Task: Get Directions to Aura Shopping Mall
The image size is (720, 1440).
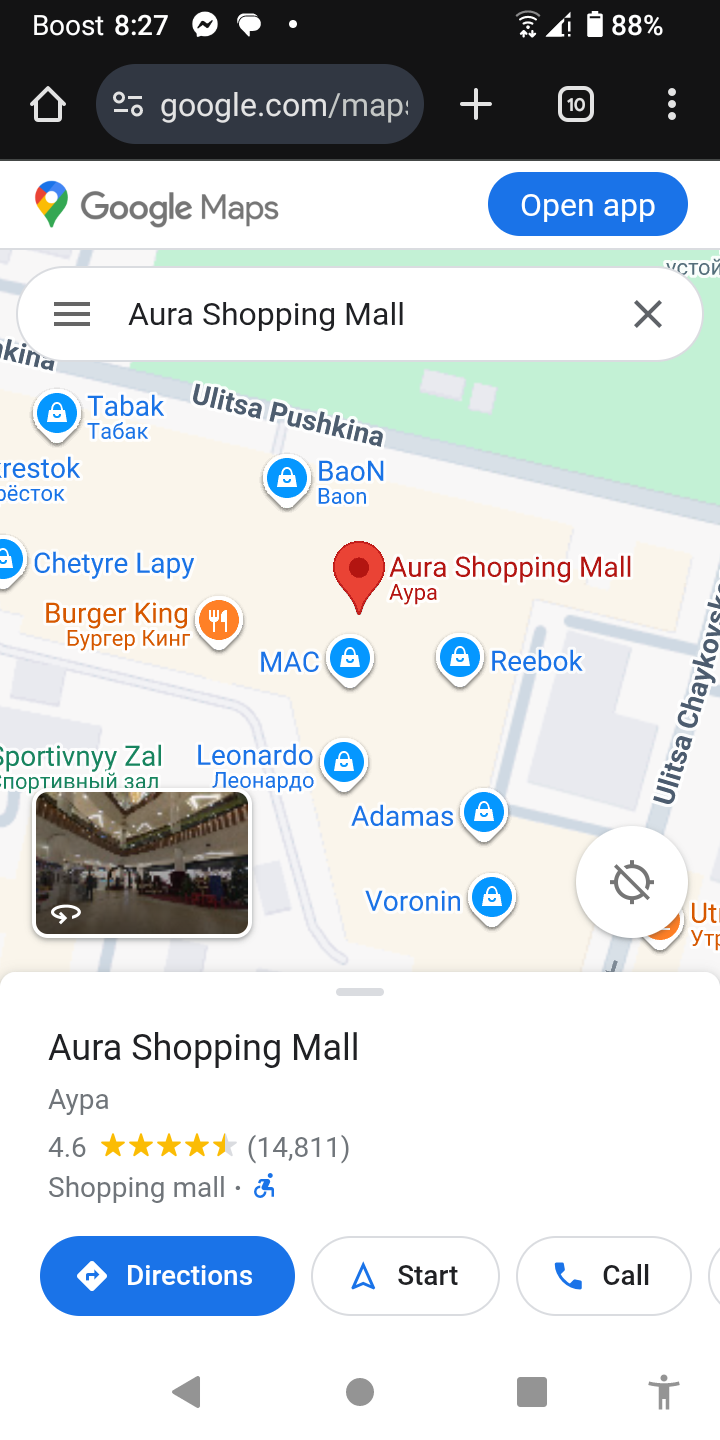Action: [167, 1276]
